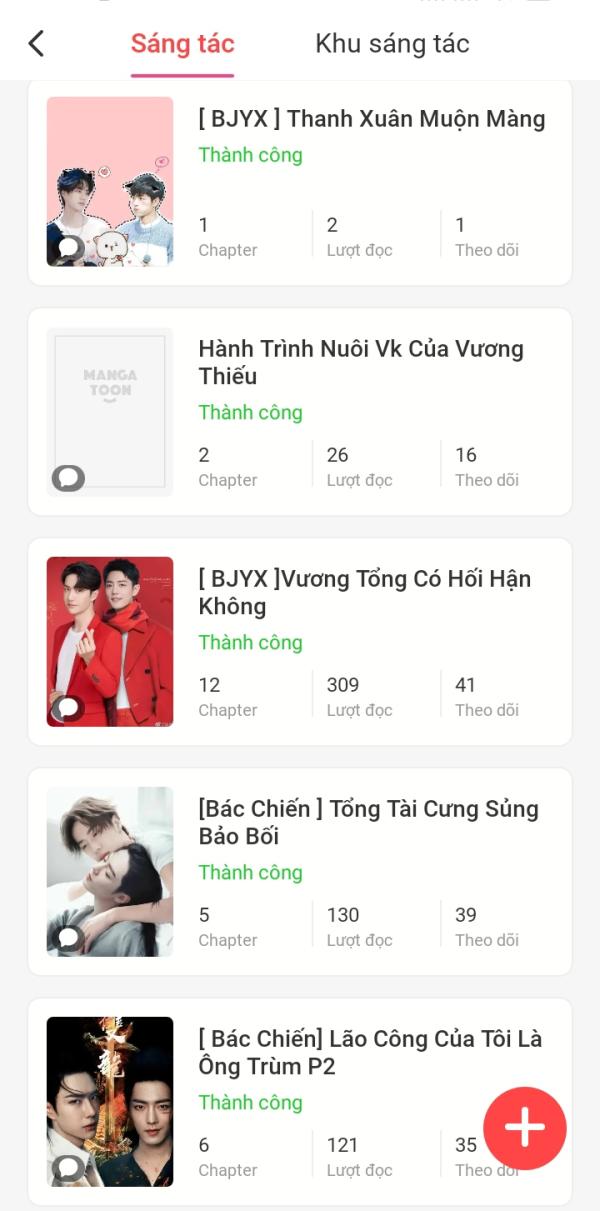The height and width of the screenshot is (1211, 600).
Task: Go back using the arrow icon
Action: pyautogui.click(x=37, y=43)
